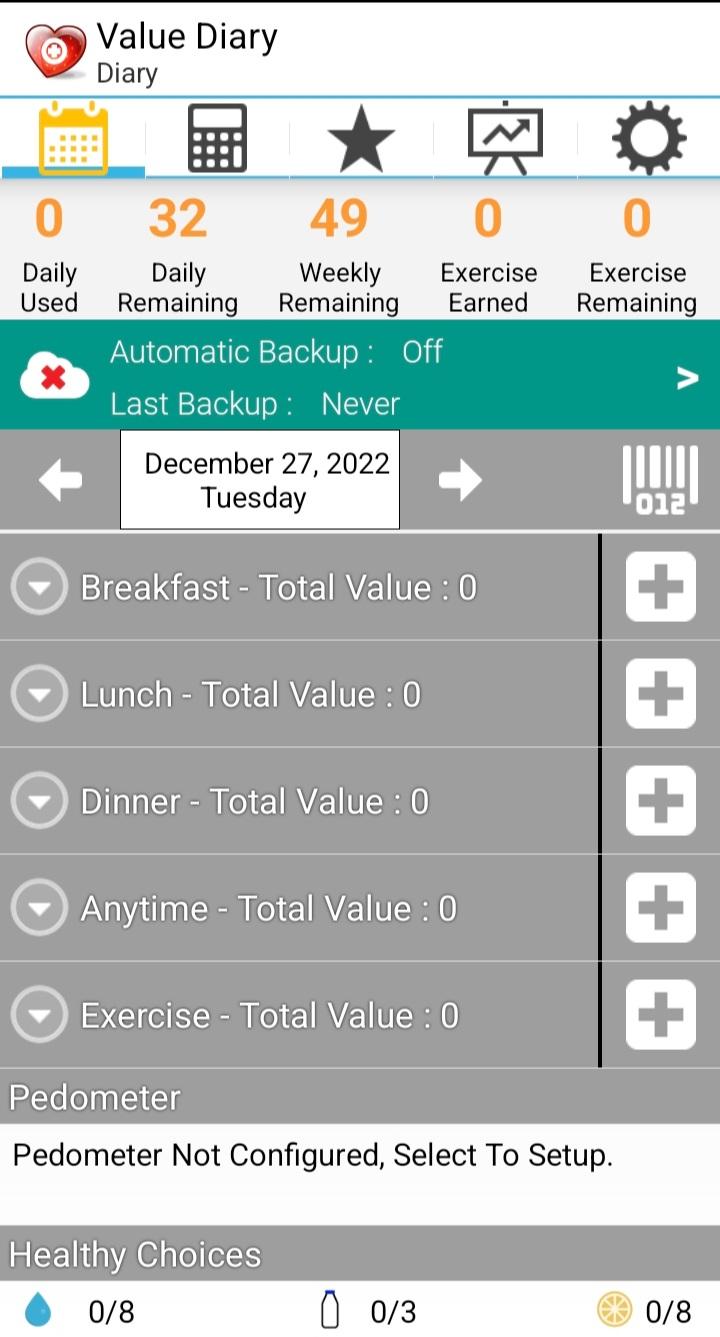Add a Lunch entry with the plus button

click(x=662, y=694)
